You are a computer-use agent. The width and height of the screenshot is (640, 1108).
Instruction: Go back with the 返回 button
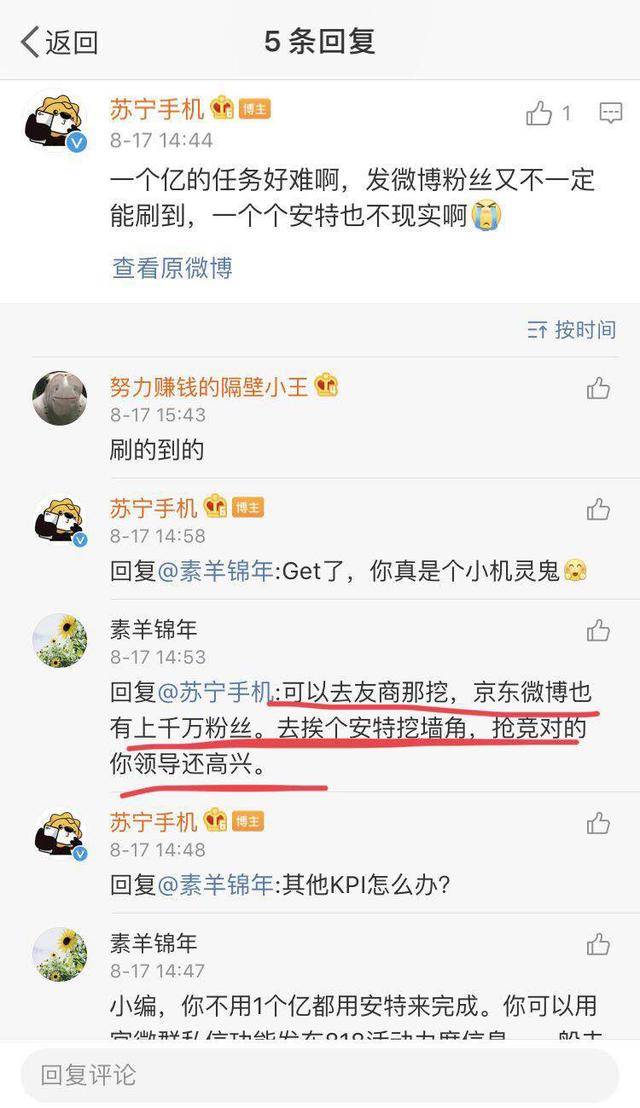point(59,42)
